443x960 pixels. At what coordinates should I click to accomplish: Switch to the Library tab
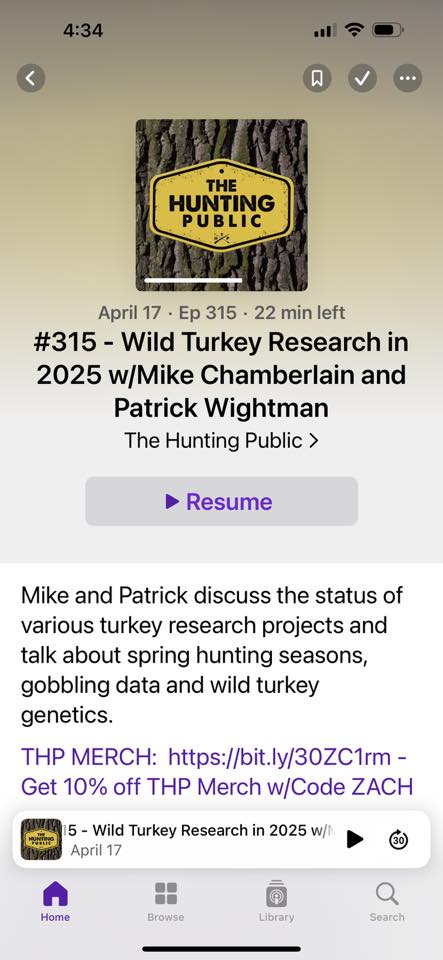click(x=277, y=901)
